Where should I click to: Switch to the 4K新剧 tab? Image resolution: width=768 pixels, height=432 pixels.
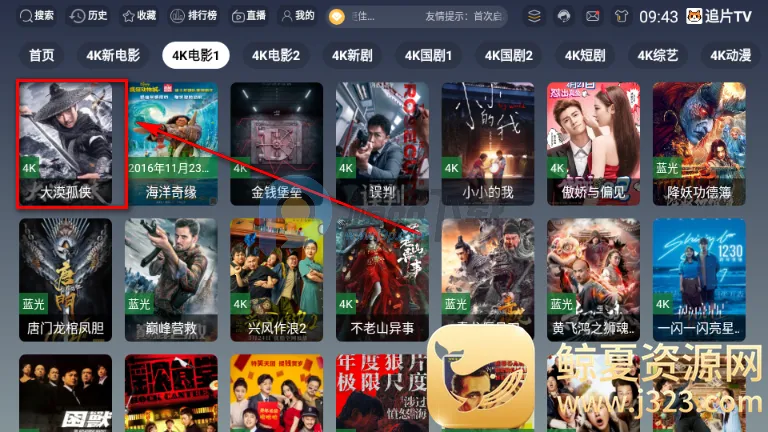[x=358, y=55]
